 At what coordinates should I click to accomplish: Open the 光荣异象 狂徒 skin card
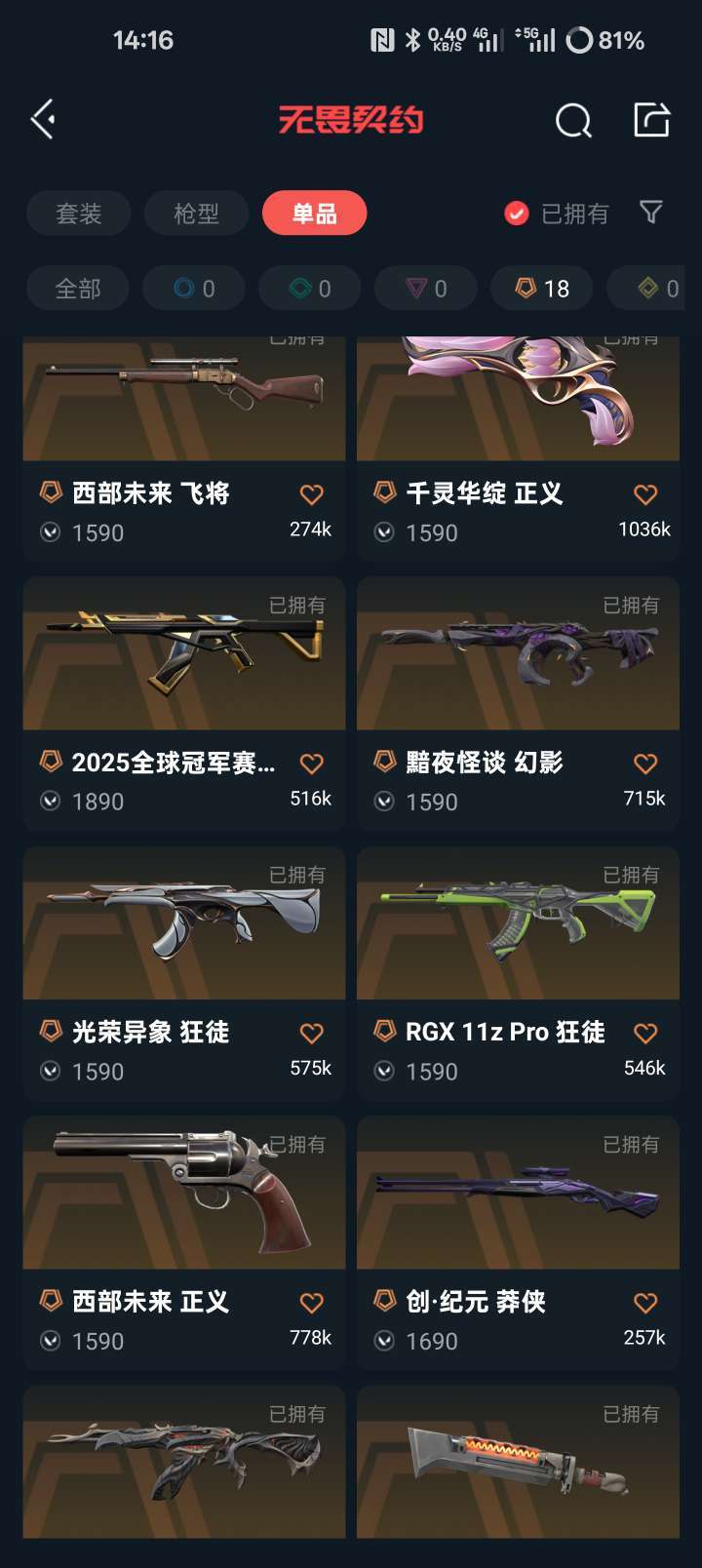pos(184,971)
